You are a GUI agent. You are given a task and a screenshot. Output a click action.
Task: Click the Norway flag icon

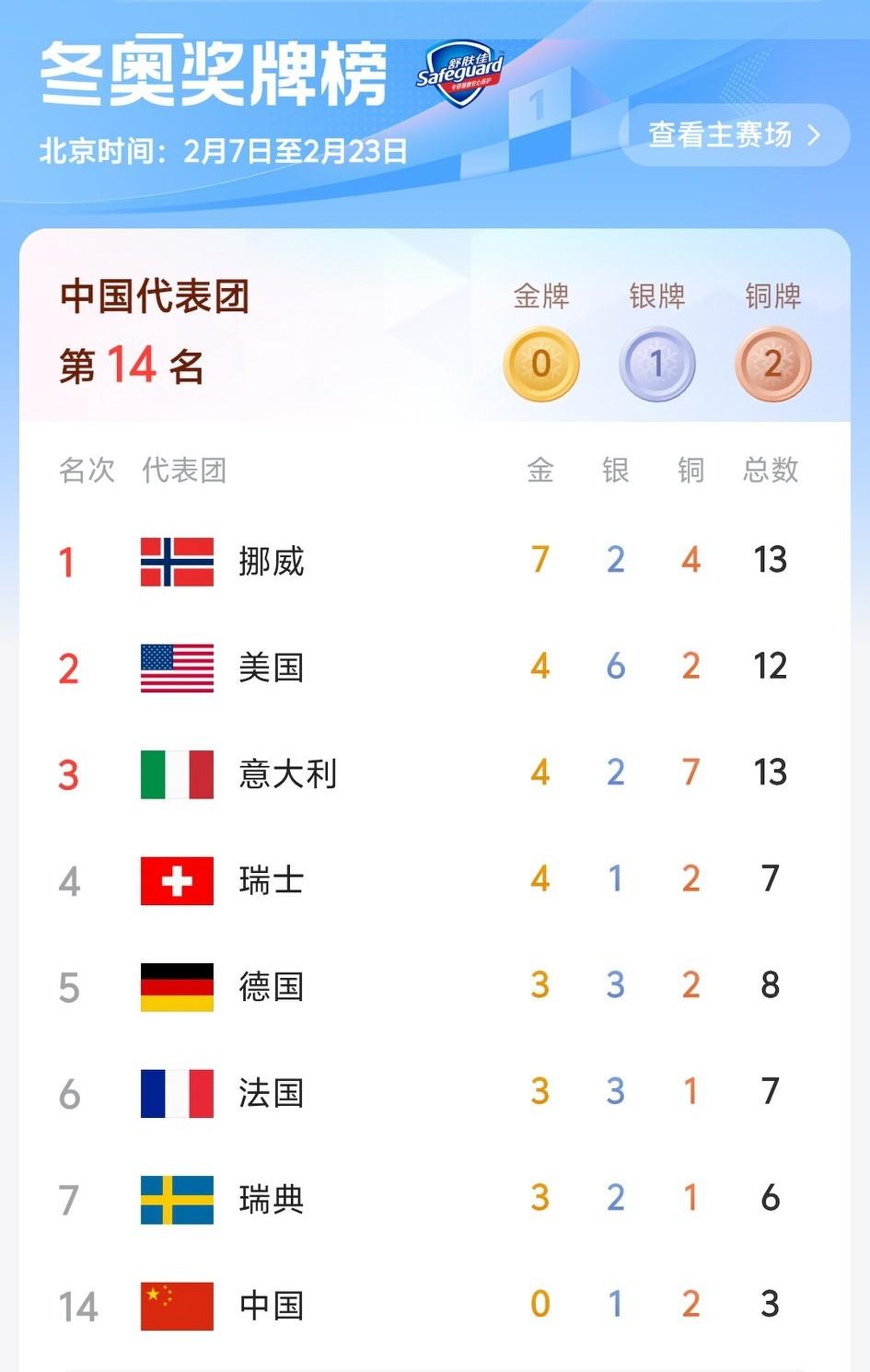[x=176, y=563]
